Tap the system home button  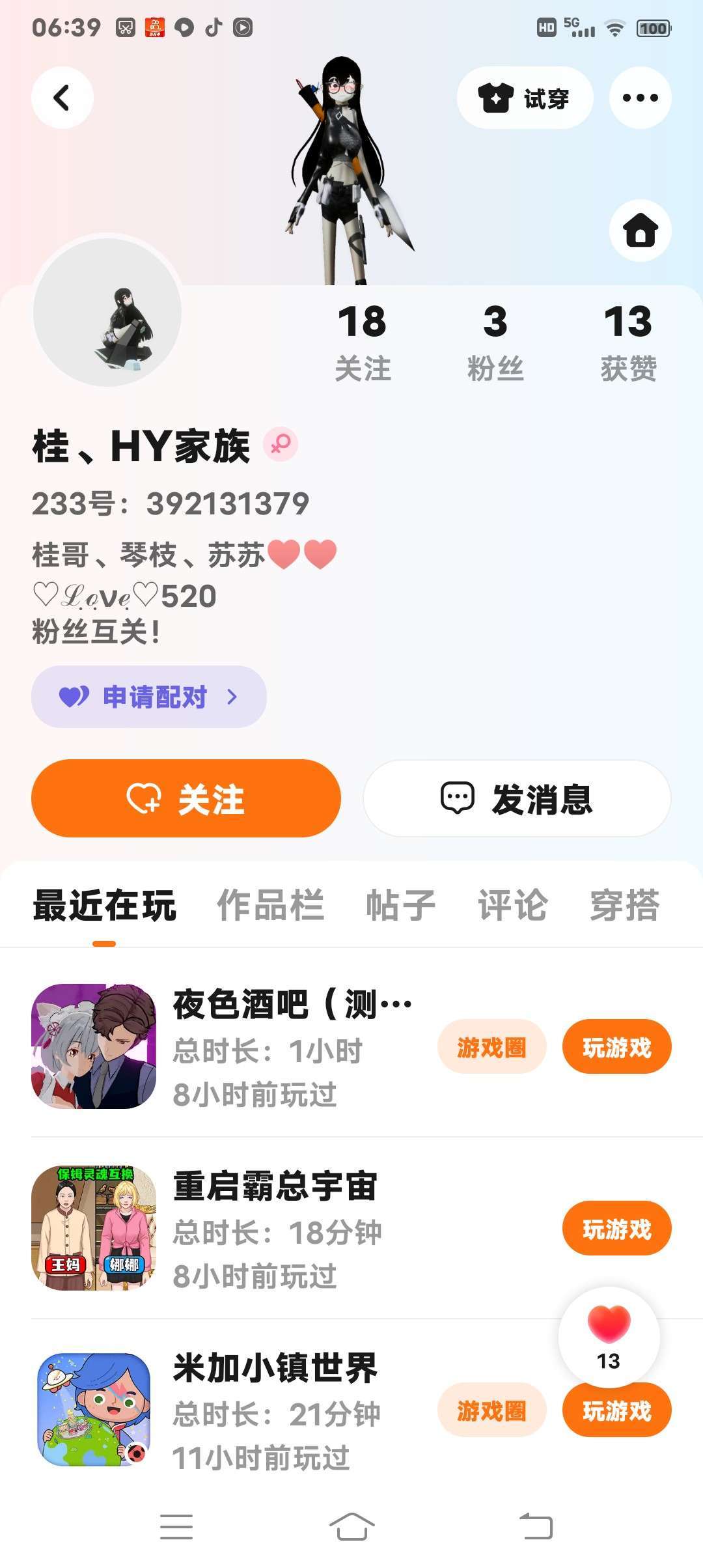pos(351,1526)
